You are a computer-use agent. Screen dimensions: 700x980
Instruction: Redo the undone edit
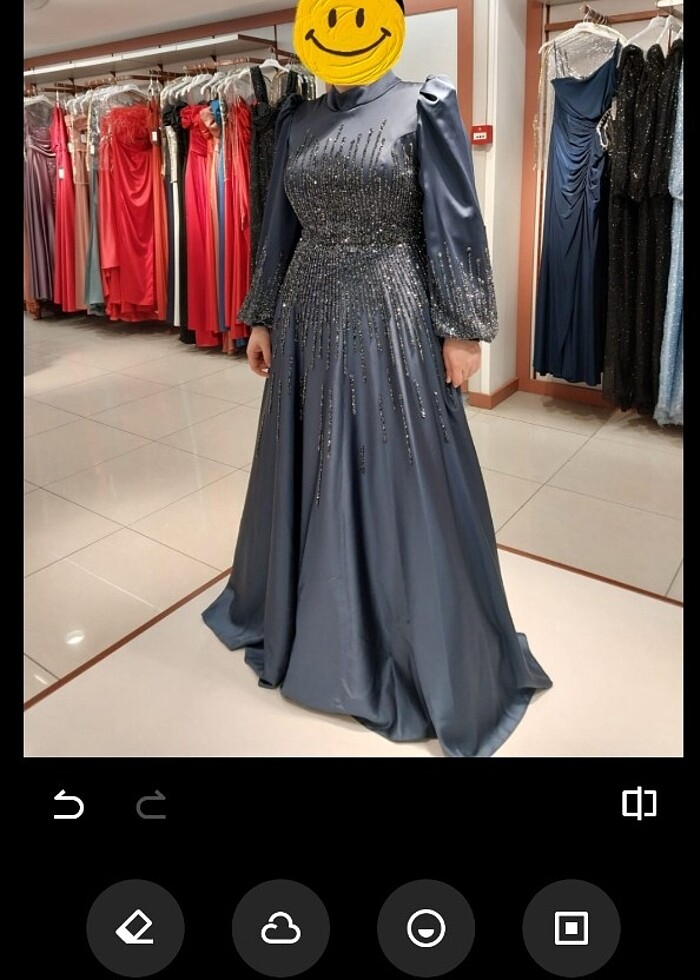click(x=151, y=804)
